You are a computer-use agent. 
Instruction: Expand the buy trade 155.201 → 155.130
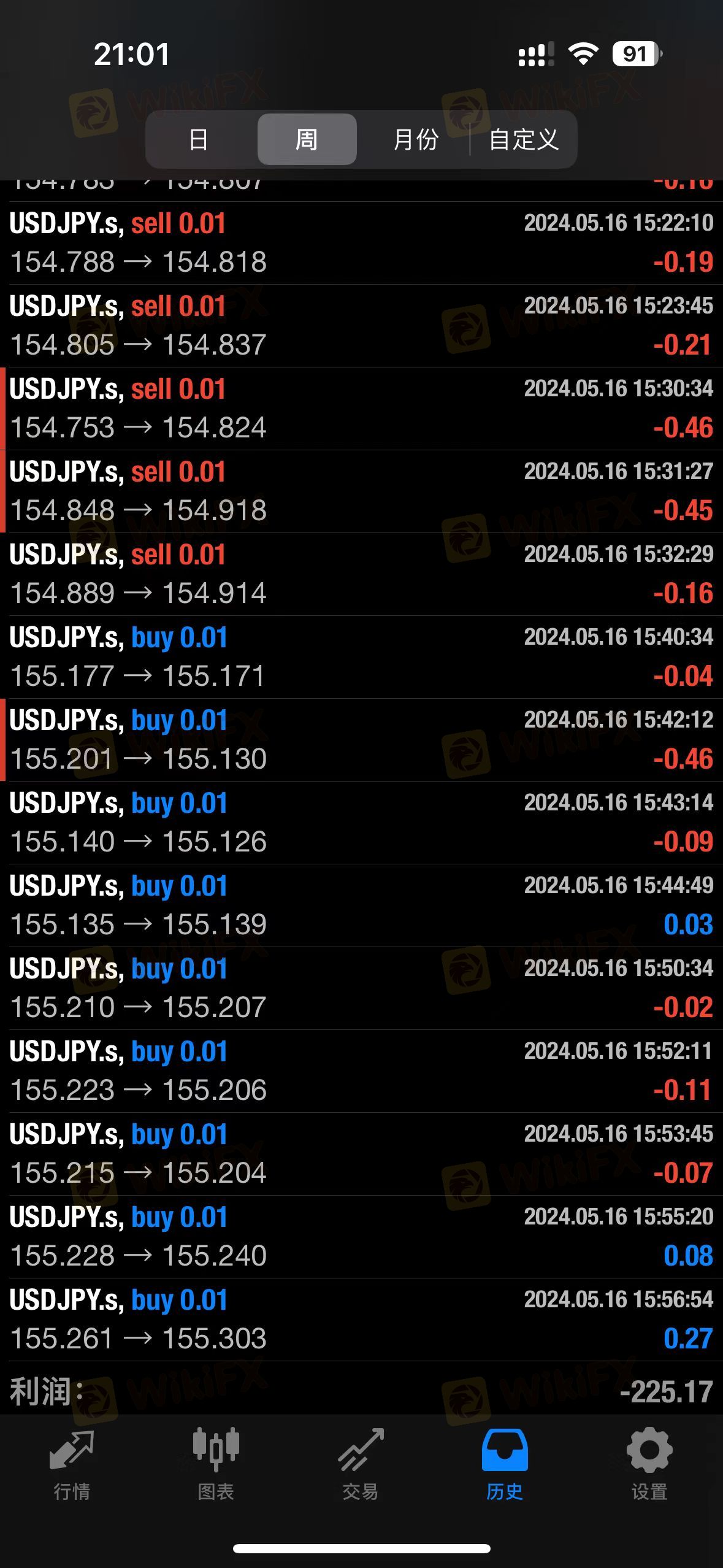tap(361, 740)
